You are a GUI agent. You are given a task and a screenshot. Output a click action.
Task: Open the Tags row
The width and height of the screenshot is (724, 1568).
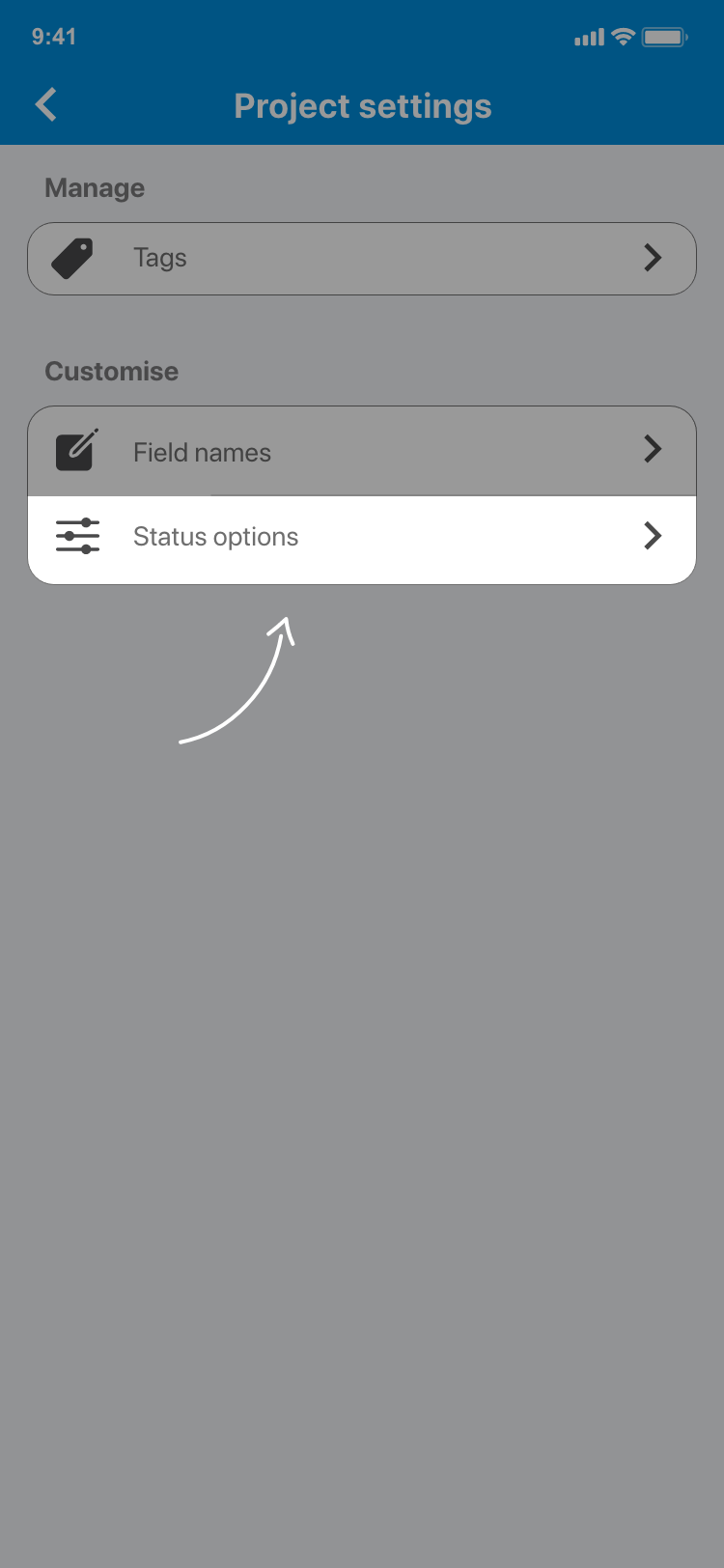click(x=361, y=259)
